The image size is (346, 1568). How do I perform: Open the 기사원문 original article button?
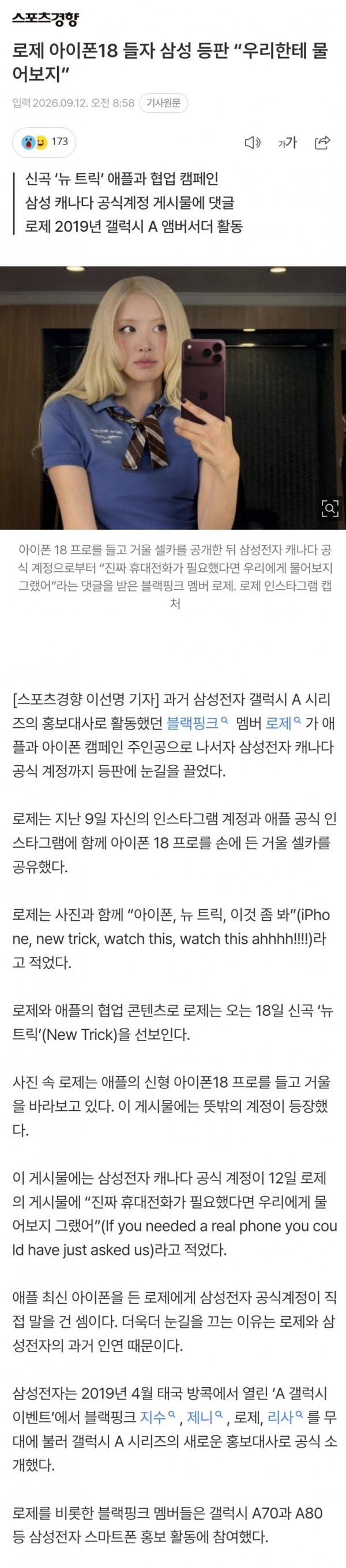163,103
